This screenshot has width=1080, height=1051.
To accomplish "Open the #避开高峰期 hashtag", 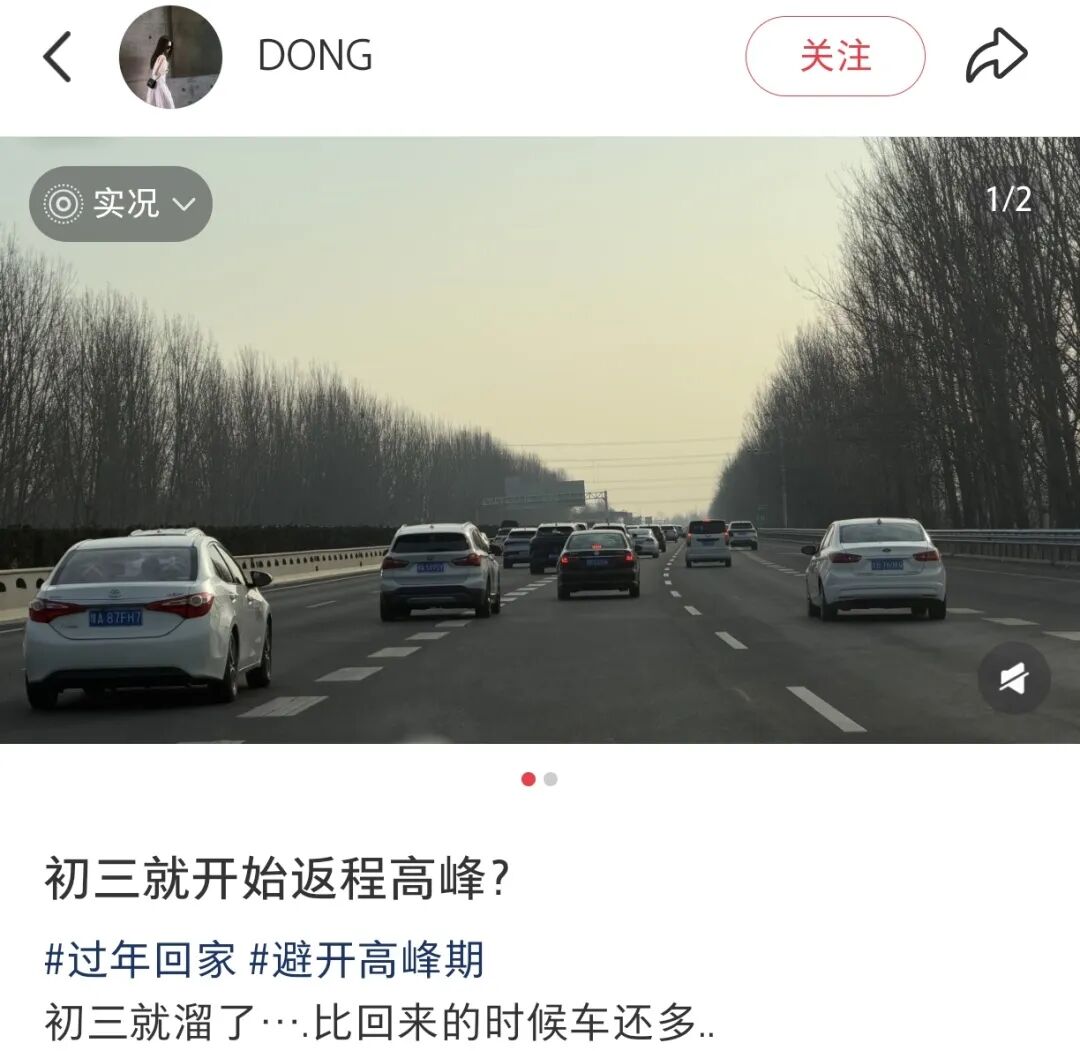I will click(366, 959).
